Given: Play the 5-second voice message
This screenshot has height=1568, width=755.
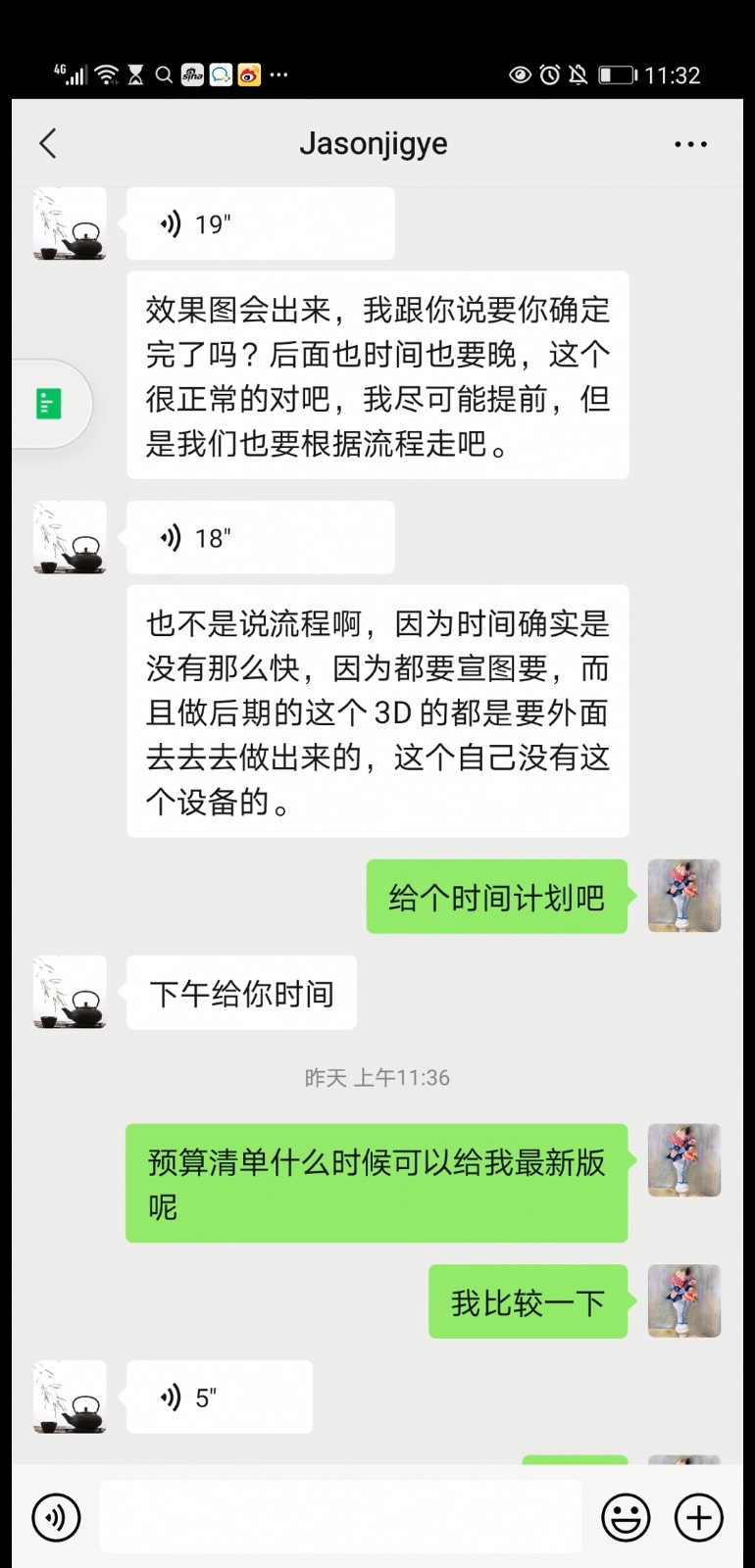Looking at the screenshot, I should (x=220, y=1397).
